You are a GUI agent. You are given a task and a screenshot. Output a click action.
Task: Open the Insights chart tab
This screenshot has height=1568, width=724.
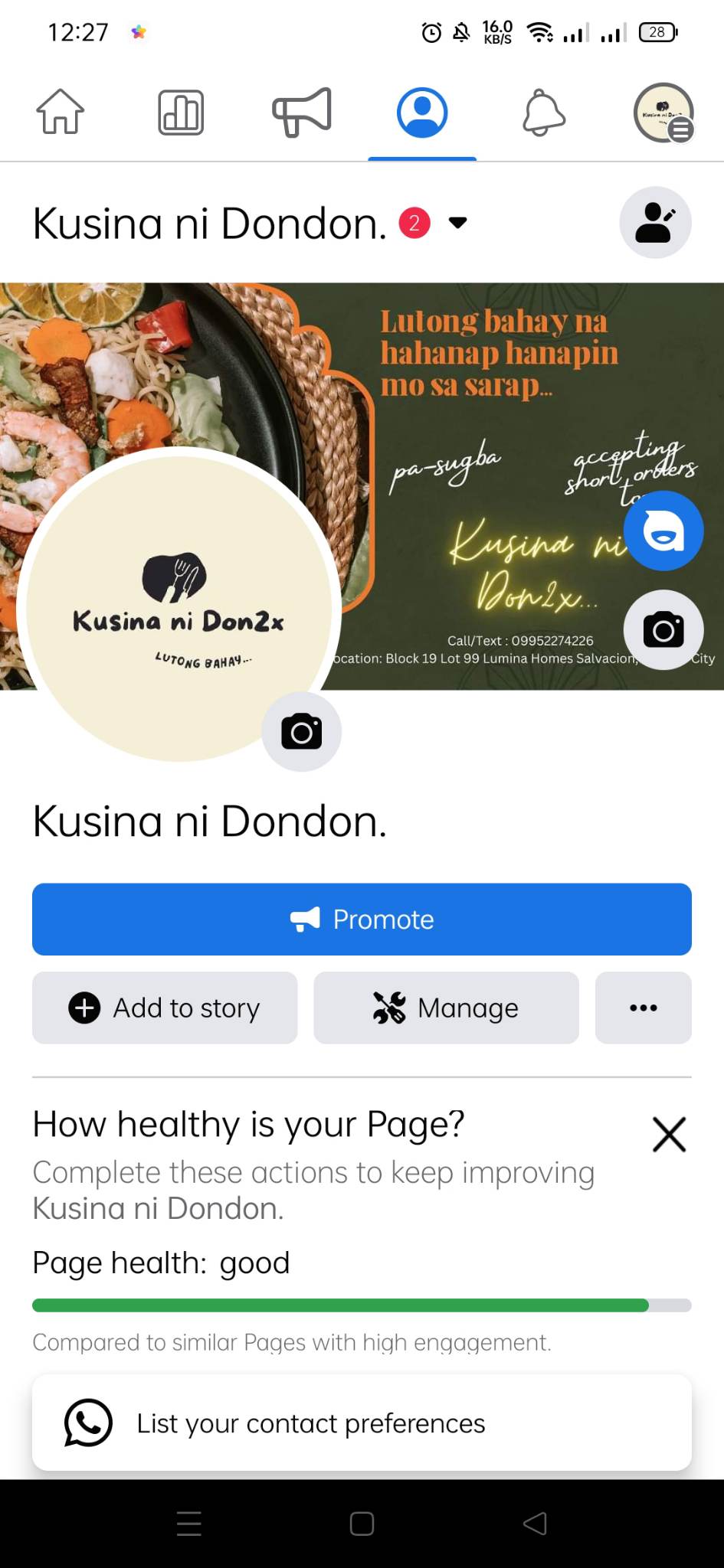181,112
